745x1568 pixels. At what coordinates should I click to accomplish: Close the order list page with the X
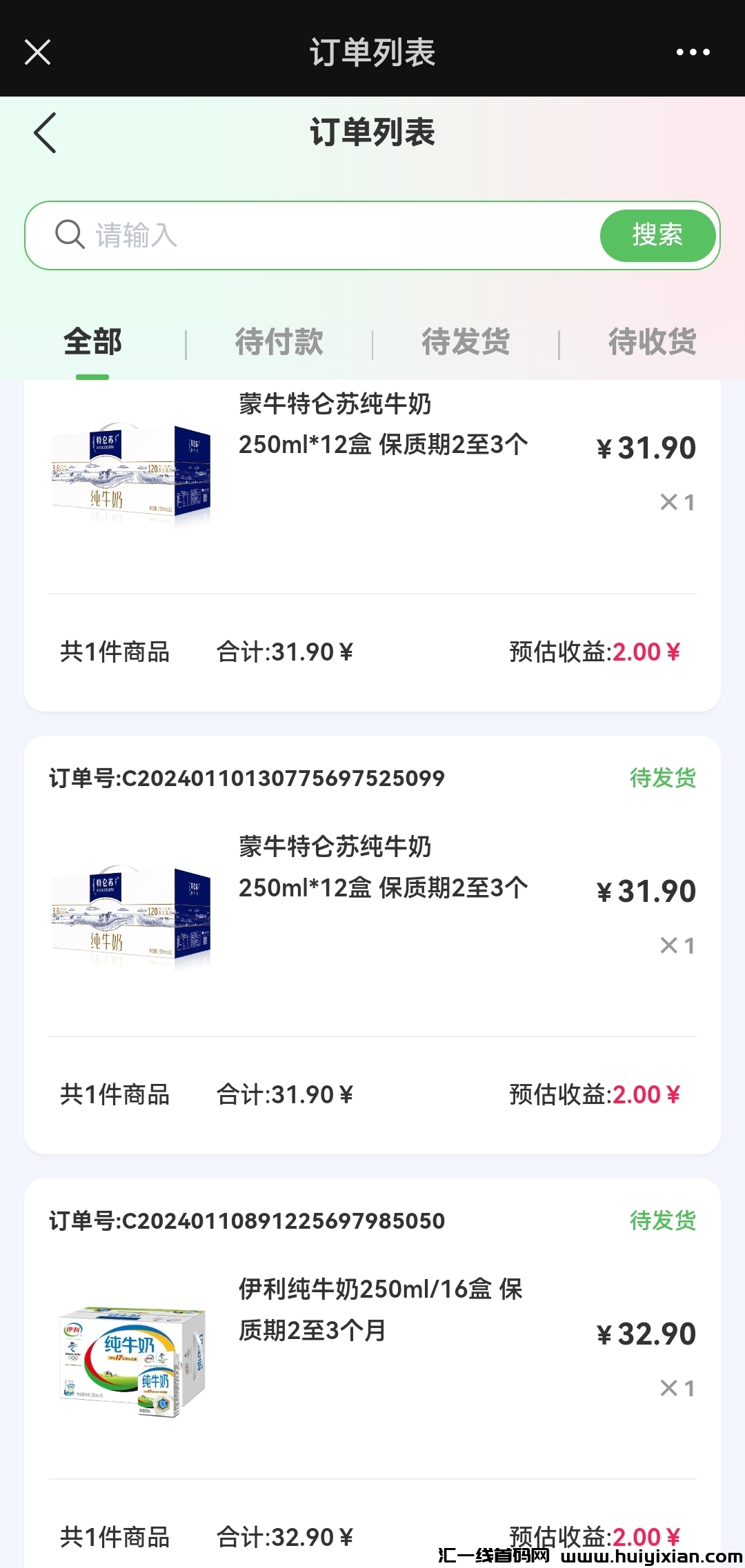[x=37, y=52]
